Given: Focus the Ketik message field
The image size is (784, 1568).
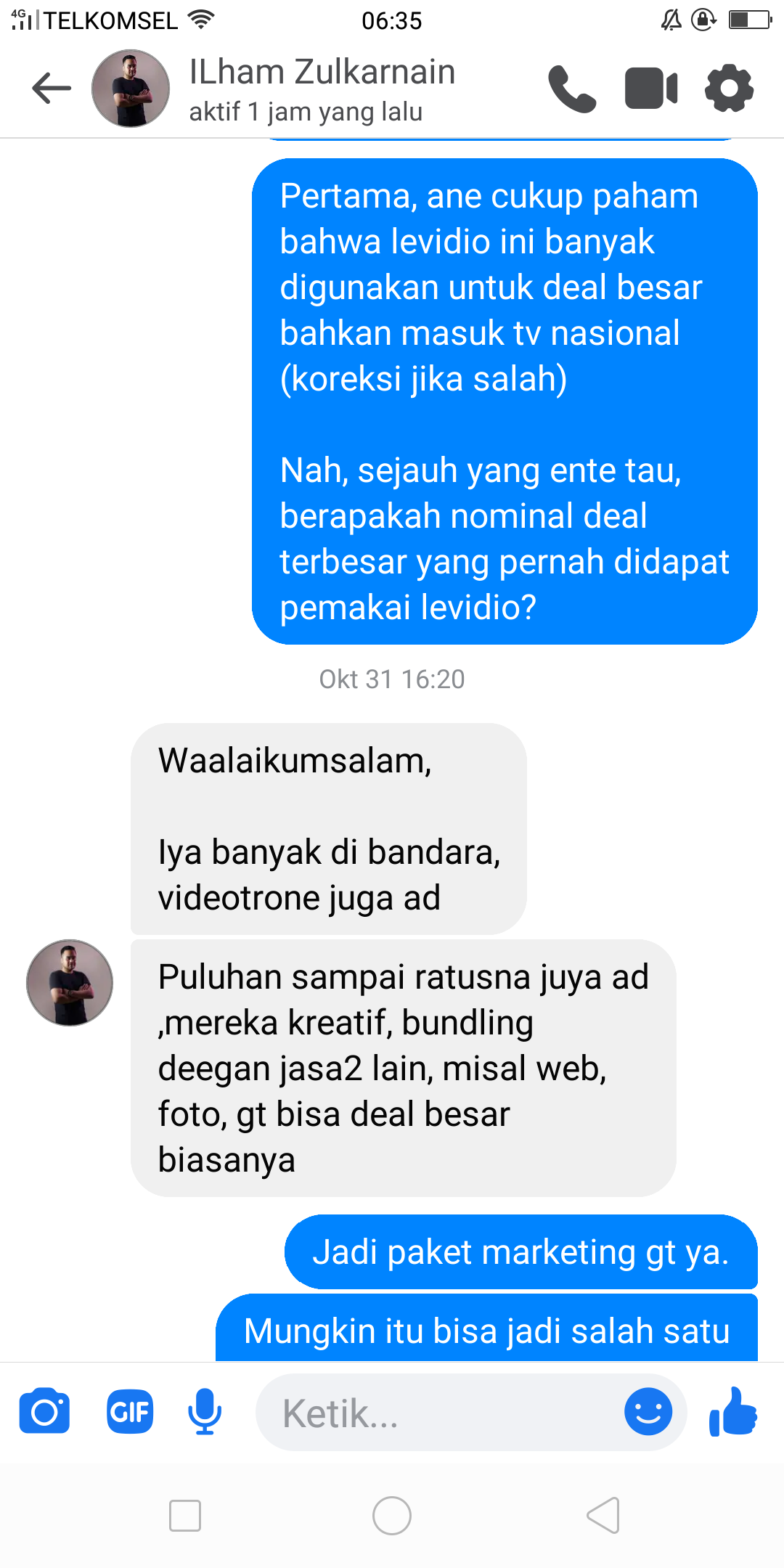Looking at the screenshot, I should coord(436,1413).
